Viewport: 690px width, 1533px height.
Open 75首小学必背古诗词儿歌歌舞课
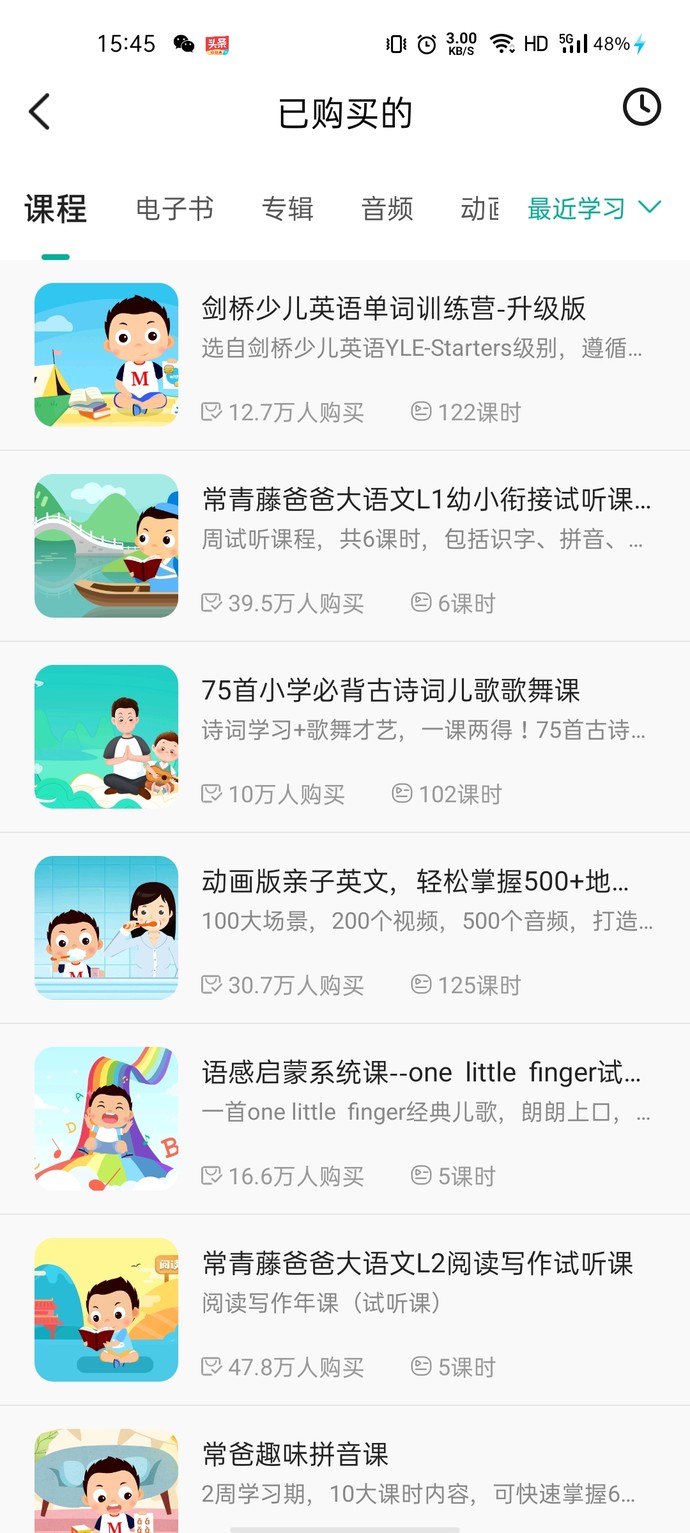(x=391, y=691)
